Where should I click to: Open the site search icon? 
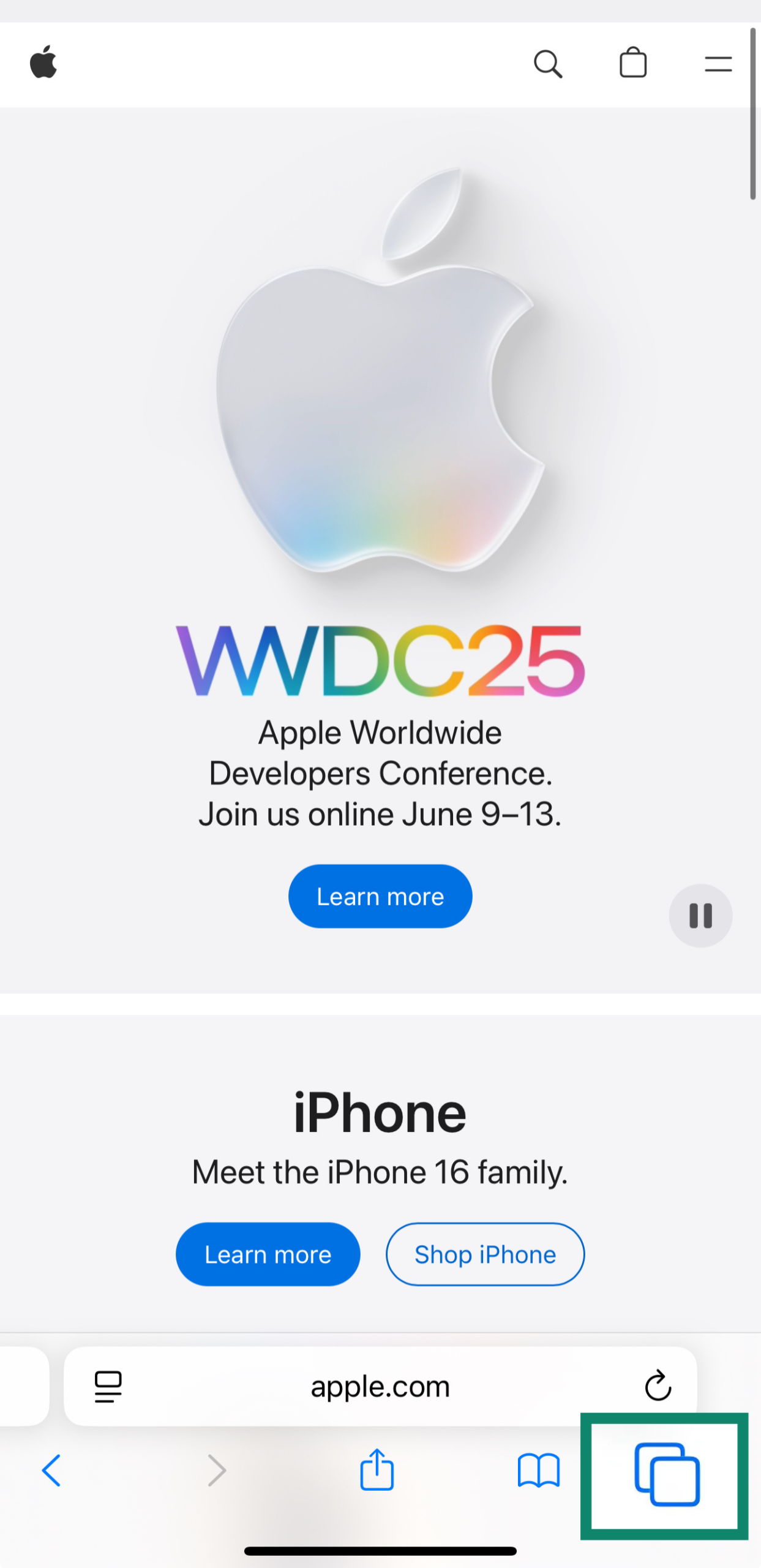coord(547,64)
